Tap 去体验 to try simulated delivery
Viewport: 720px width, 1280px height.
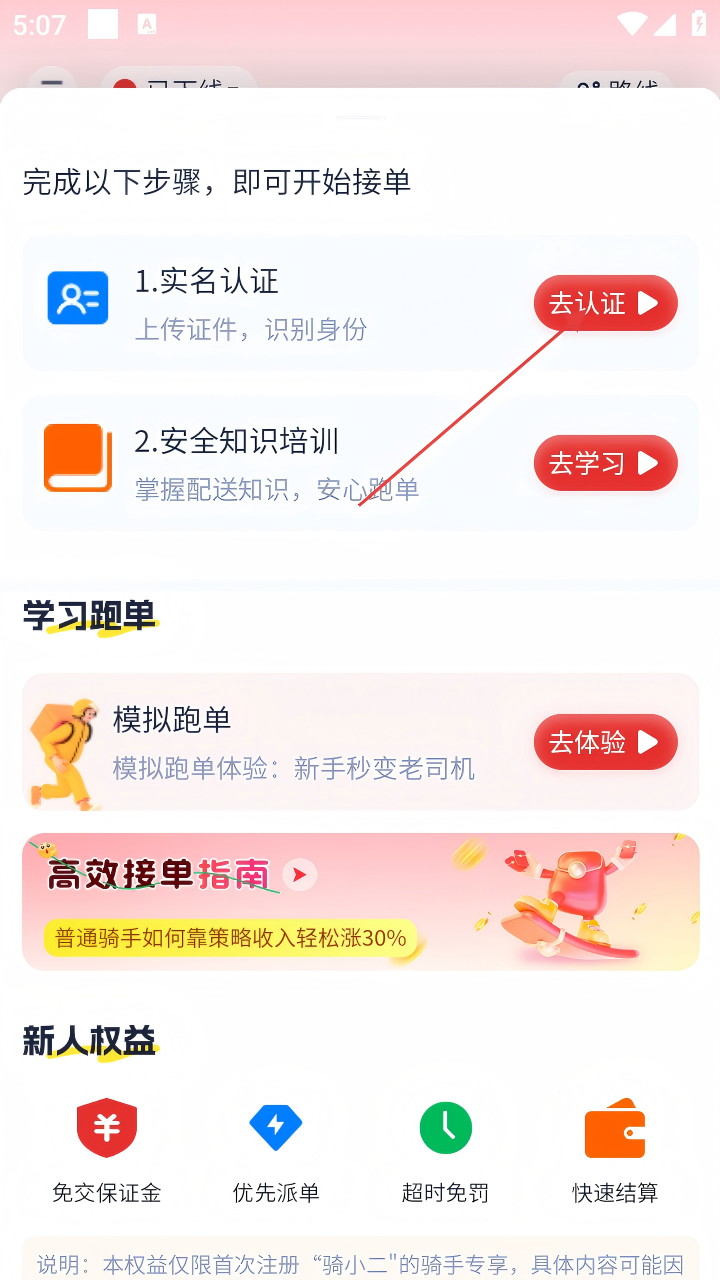click(x=605, y=742)
